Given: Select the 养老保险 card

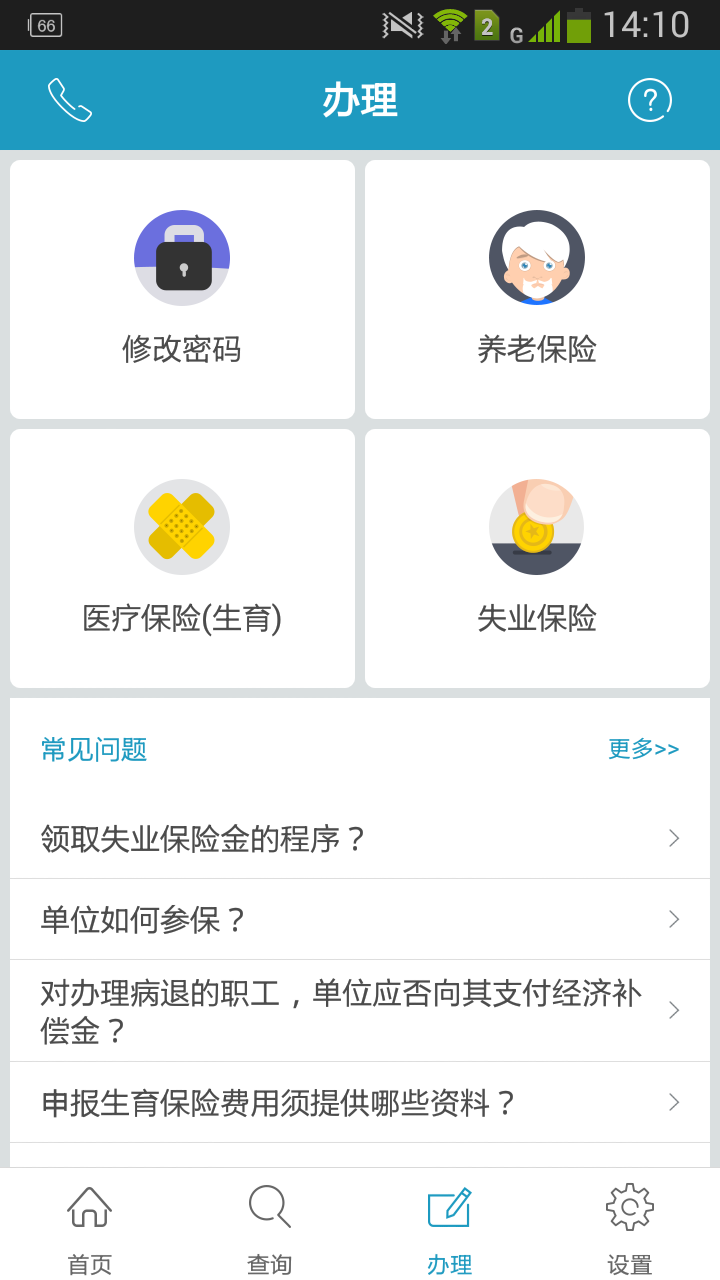Looking at the screenshot, I should click(x=537, y=290).
